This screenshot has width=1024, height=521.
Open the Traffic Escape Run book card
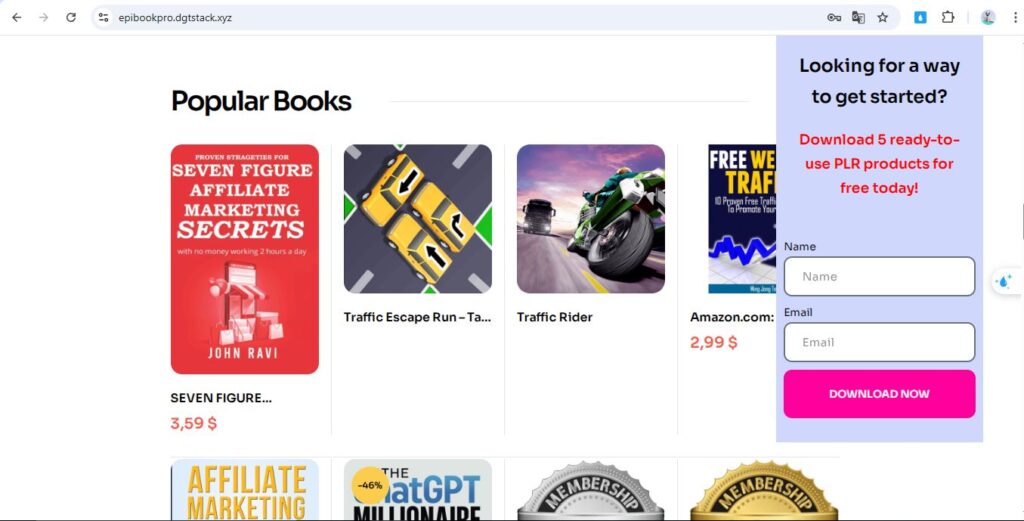(418, 219)
